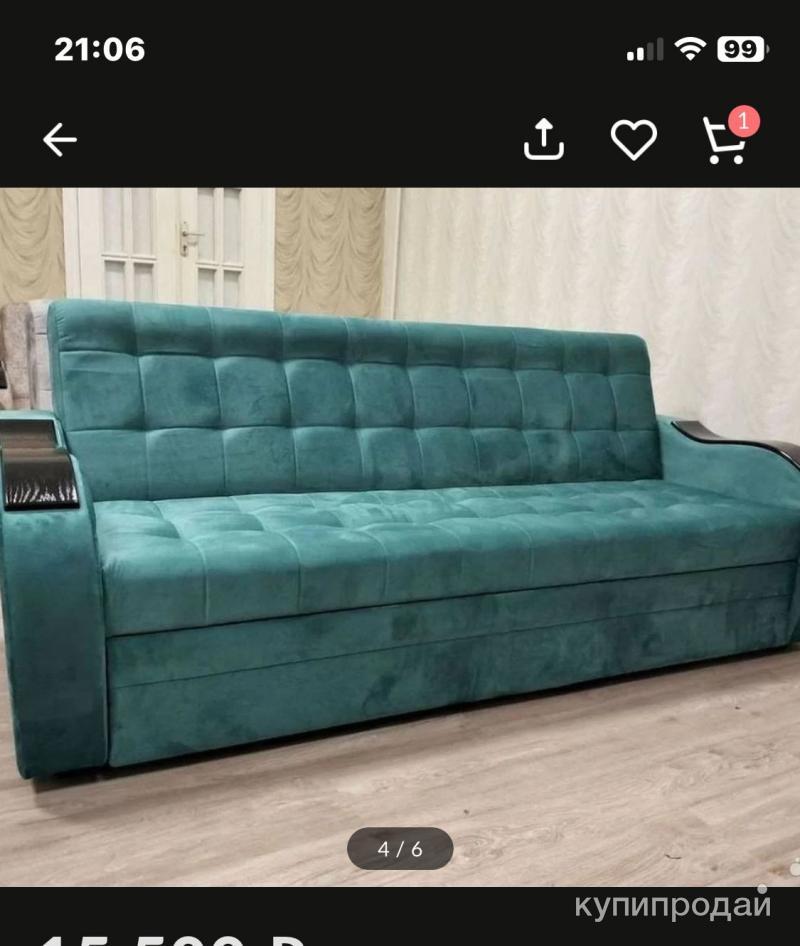
Task: Open the shopping cart
Action: click(x=724, y=141)
